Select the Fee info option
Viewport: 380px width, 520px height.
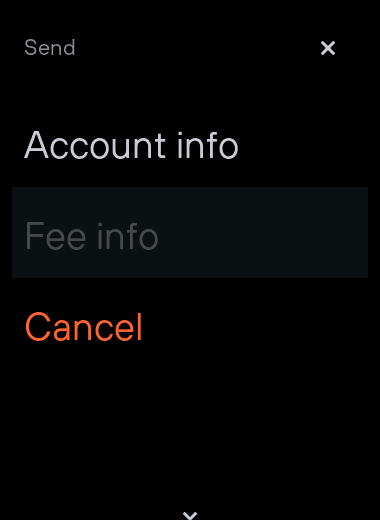(x=190, y=232)
